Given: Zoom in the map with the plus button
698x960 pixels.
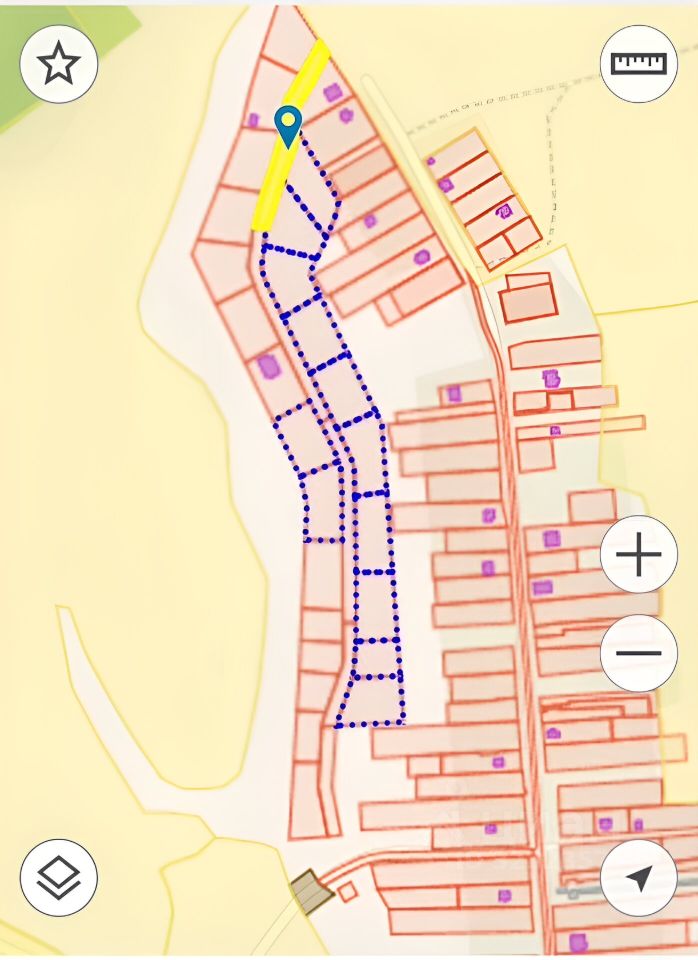Looking at the screenshot, I should click(638, 555).
